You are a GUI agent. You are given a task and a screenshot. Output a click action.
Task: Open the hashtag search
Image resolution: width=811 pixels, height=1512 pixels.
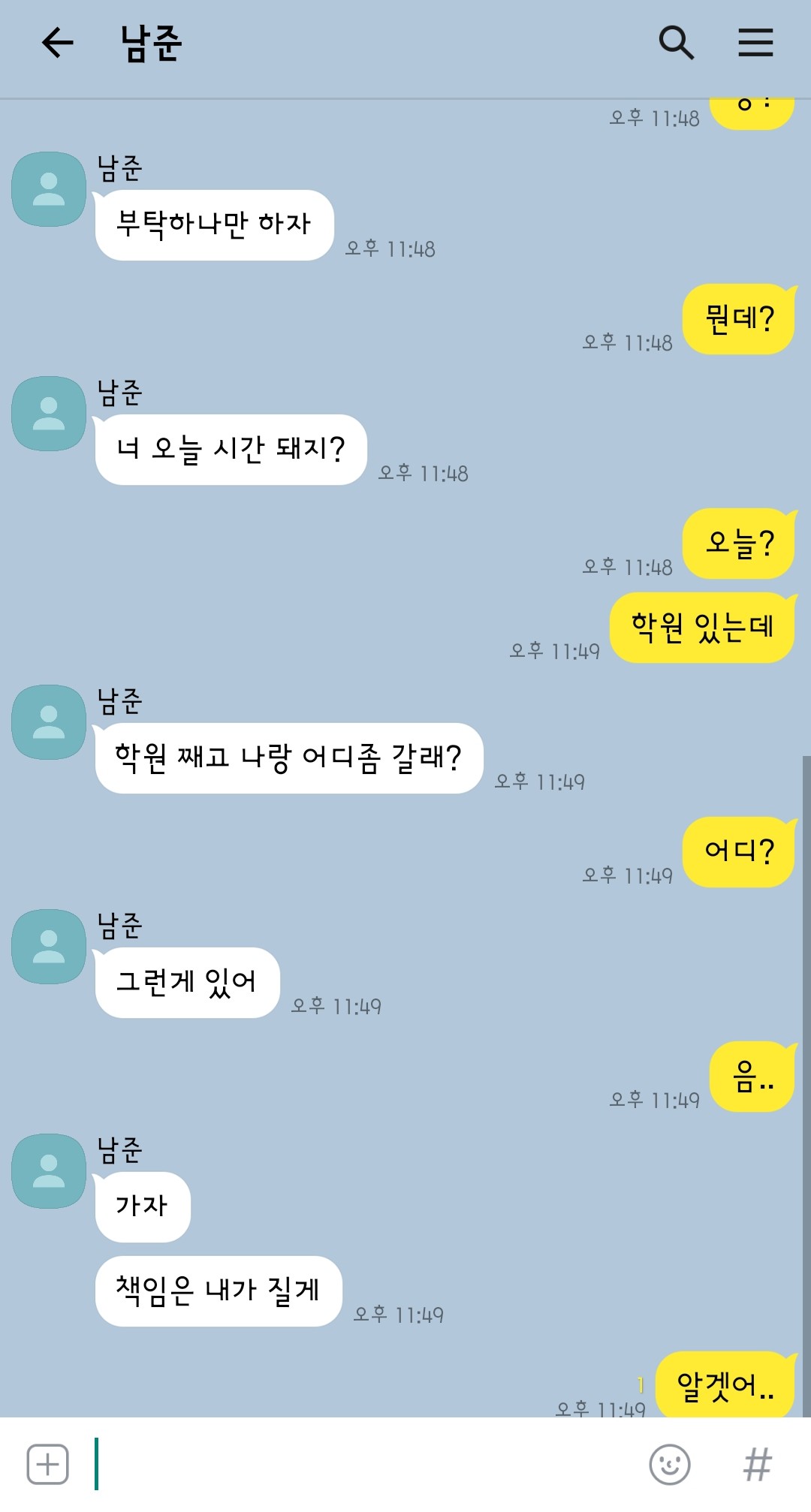[757, 1464]
